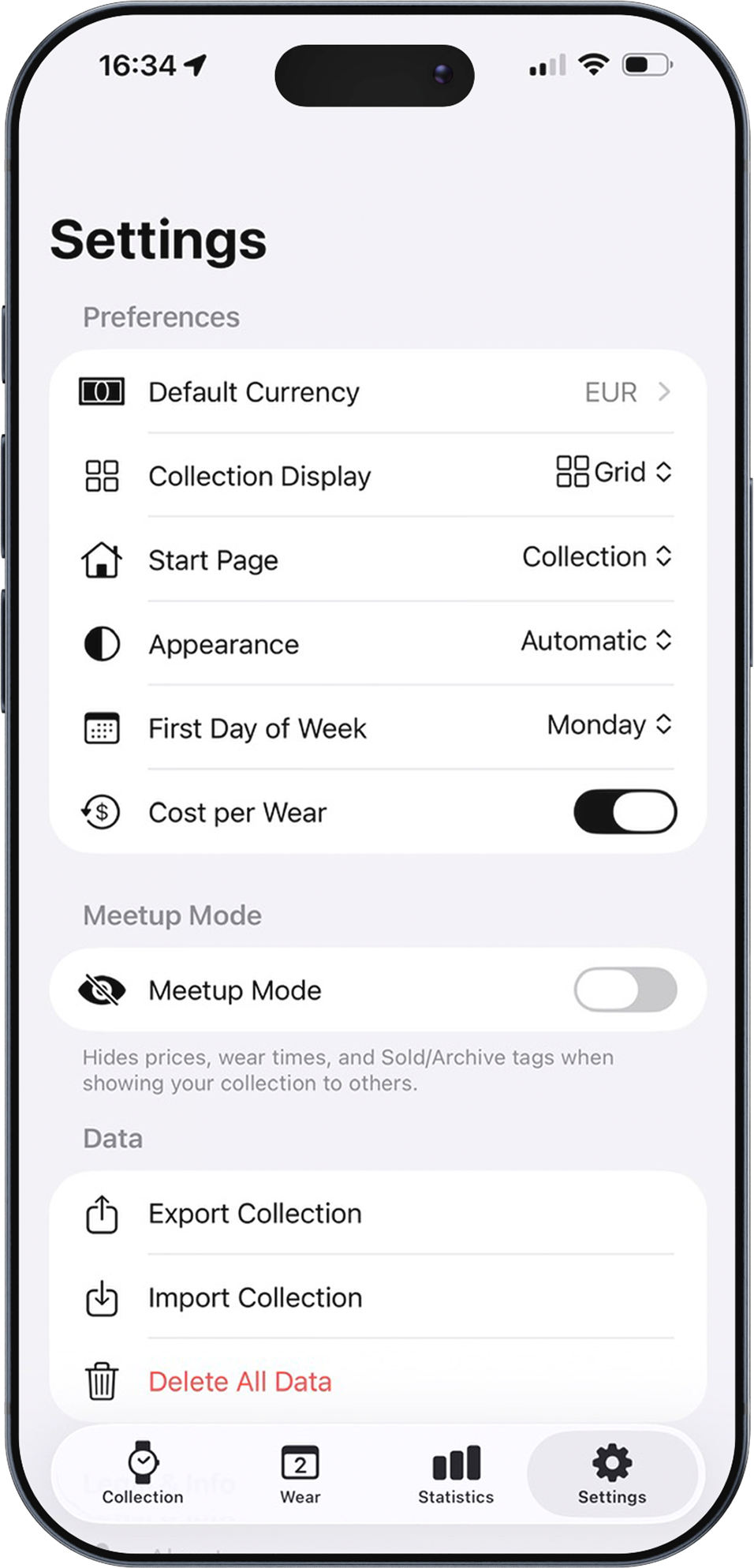754x1568 pixels.
Task: Open the Statistics tab
Action: click(456, 1474)
